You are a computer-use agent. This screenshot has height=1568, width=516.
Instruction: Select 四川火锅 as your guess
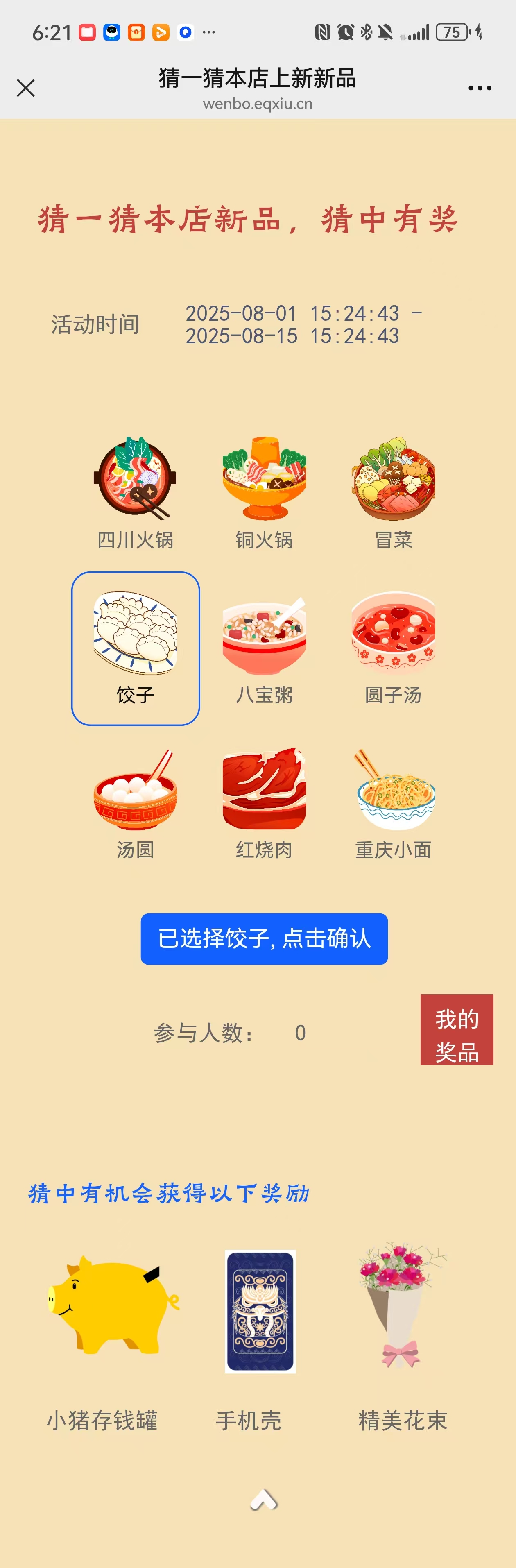tap(135, 493)
